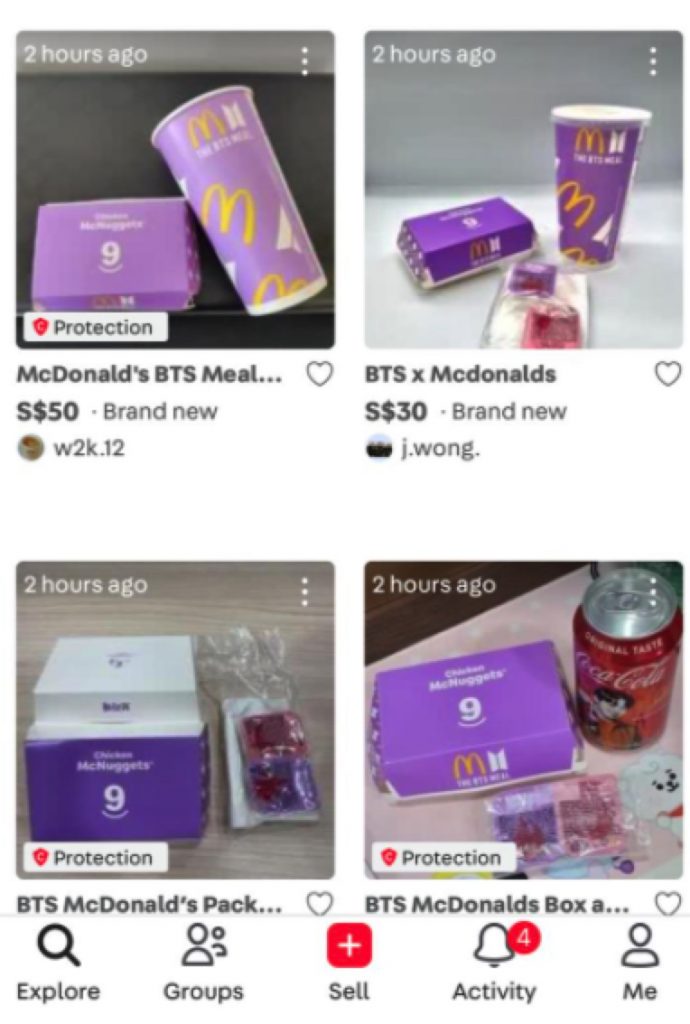Like the BTS x Mcdonalds listing
This screenshot has height=1024, width=690.
667,375
